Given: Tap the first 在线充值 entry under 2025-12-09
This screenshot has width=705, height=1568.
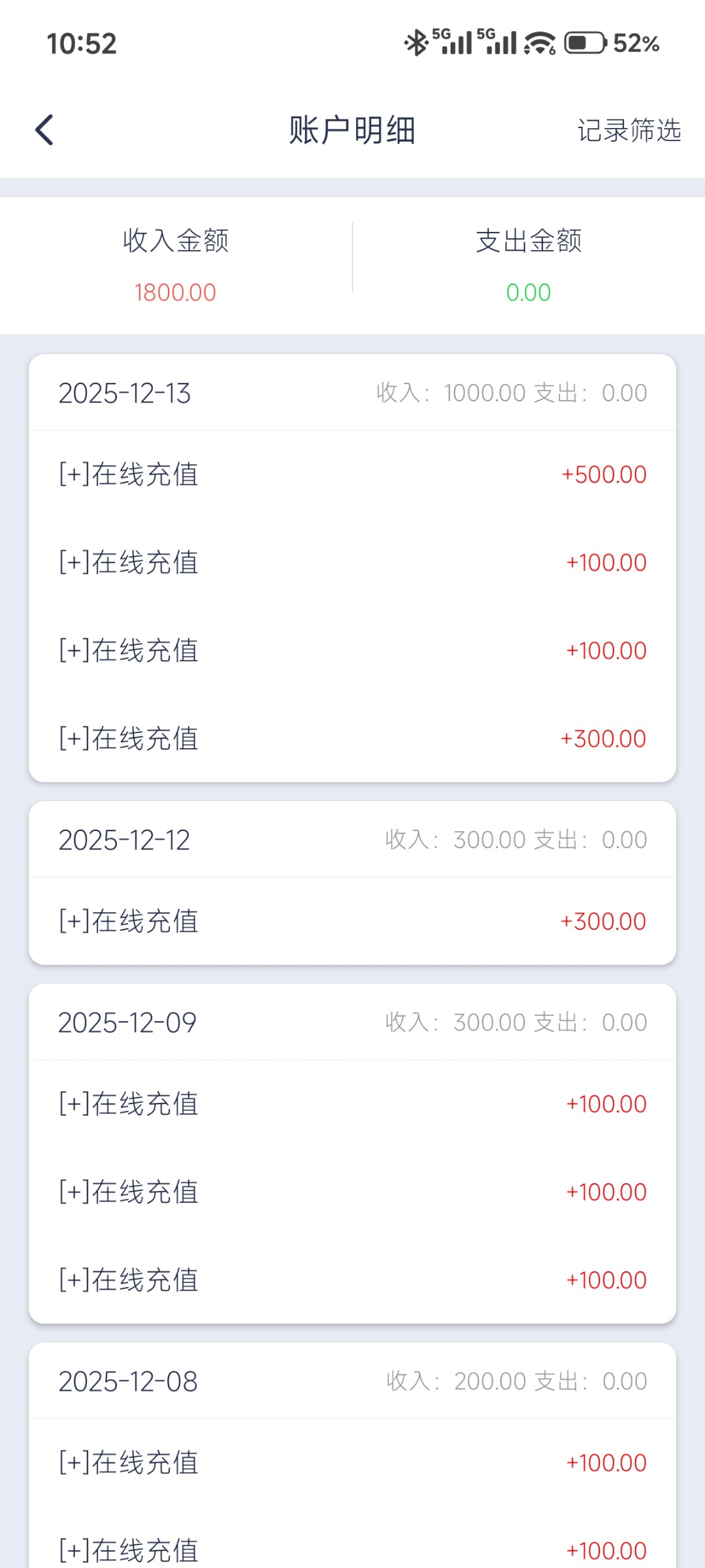Looking at the screenshot, I should pos(353,1104).
